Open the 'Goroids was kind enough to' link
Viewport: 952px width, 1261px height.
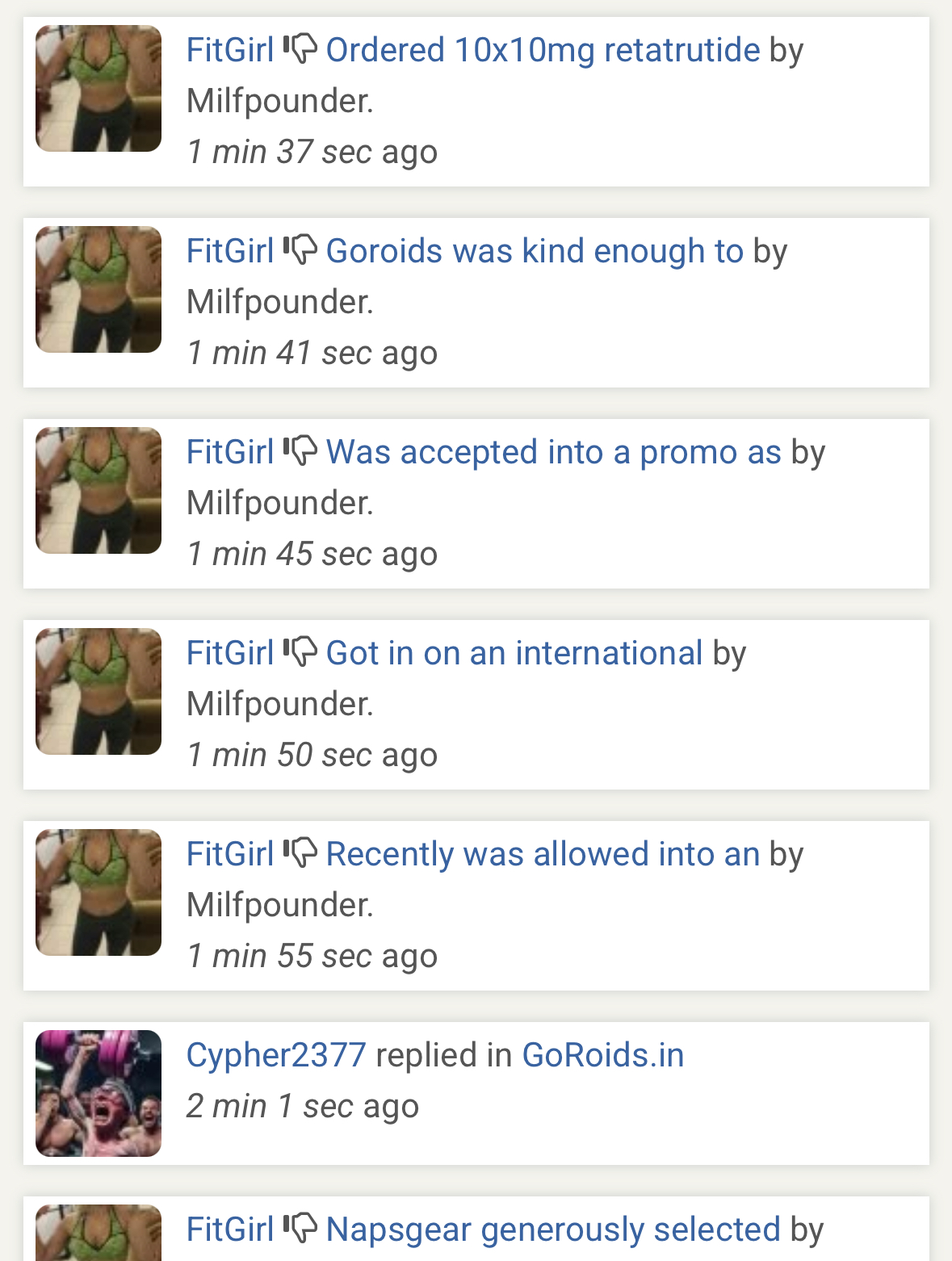point(534,251)
